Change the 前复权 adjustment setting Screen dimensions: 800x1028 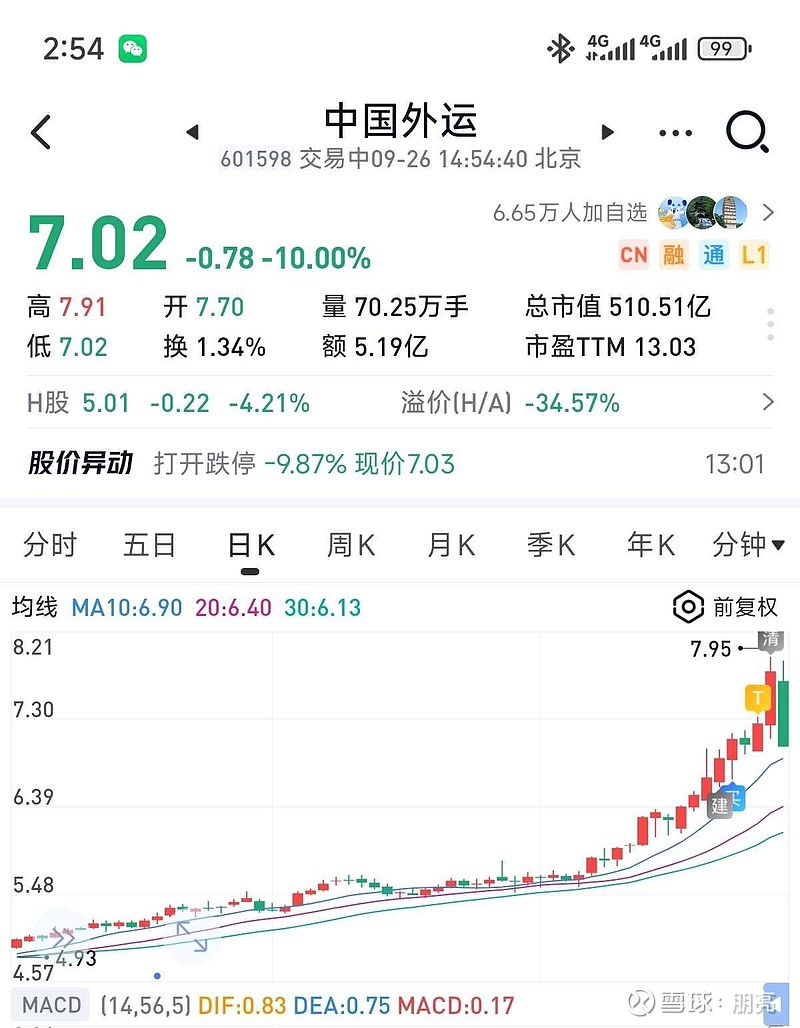coord(727,607)
